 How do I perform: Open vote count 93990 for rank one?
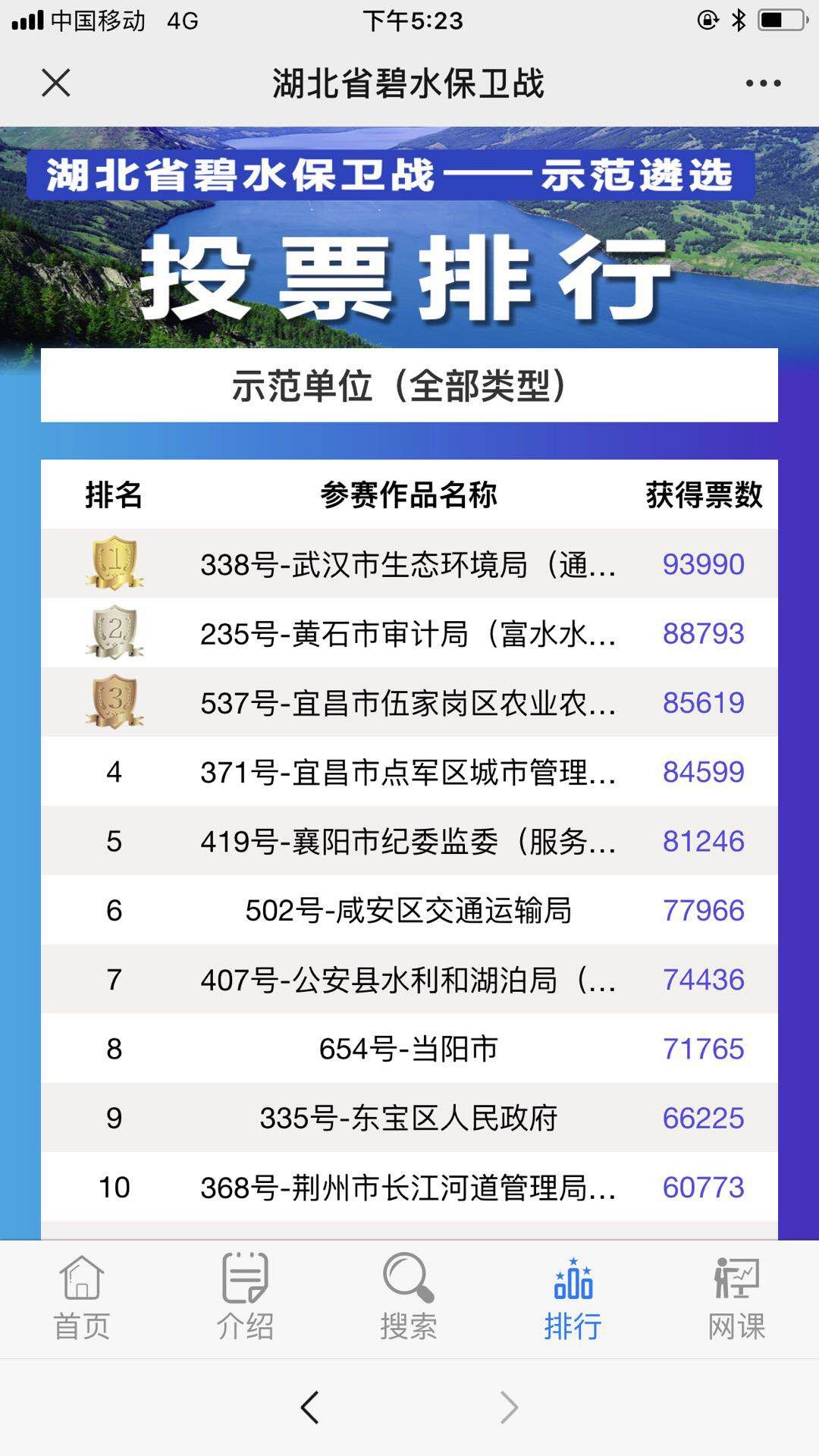point(701,564)
